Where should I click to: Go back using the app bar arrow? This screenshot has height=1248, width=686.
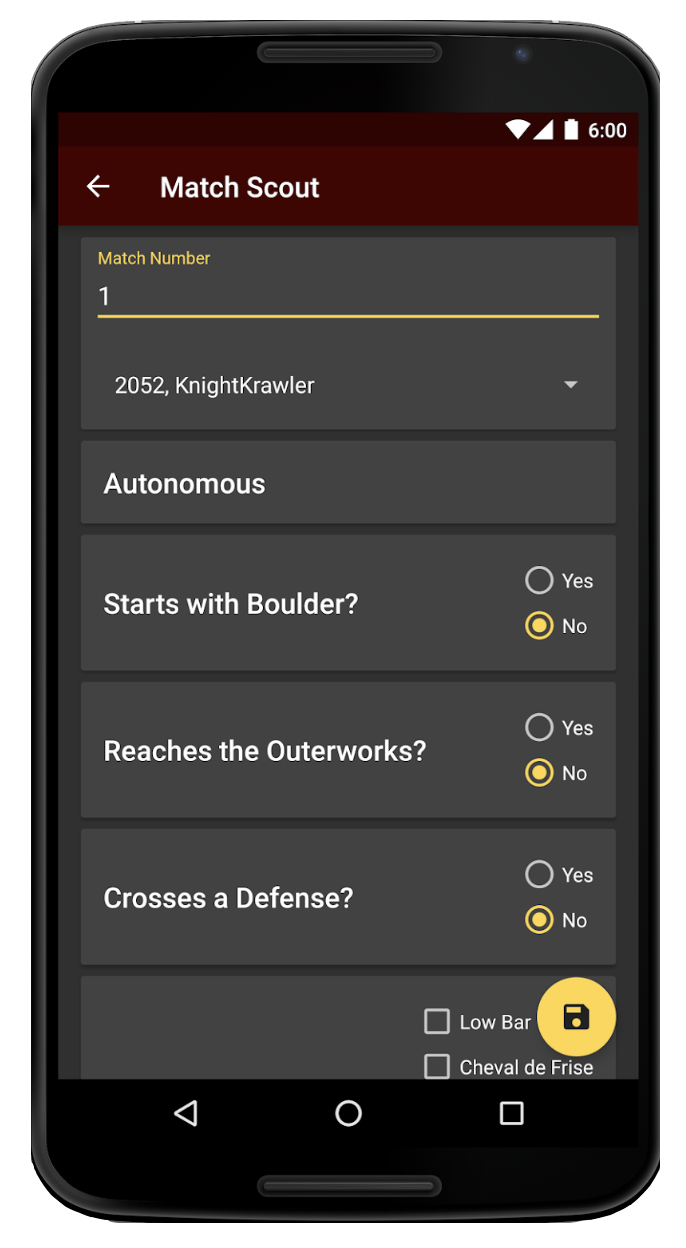click(x=98, y=186)
